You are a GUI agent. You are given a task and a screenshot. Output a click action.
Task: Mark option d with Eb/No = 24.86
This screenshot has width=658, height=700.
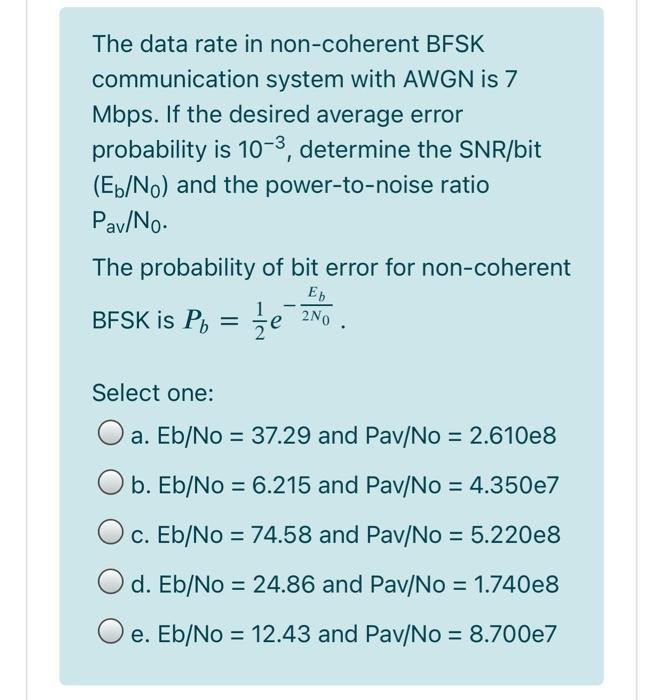[x=110, y=582]
